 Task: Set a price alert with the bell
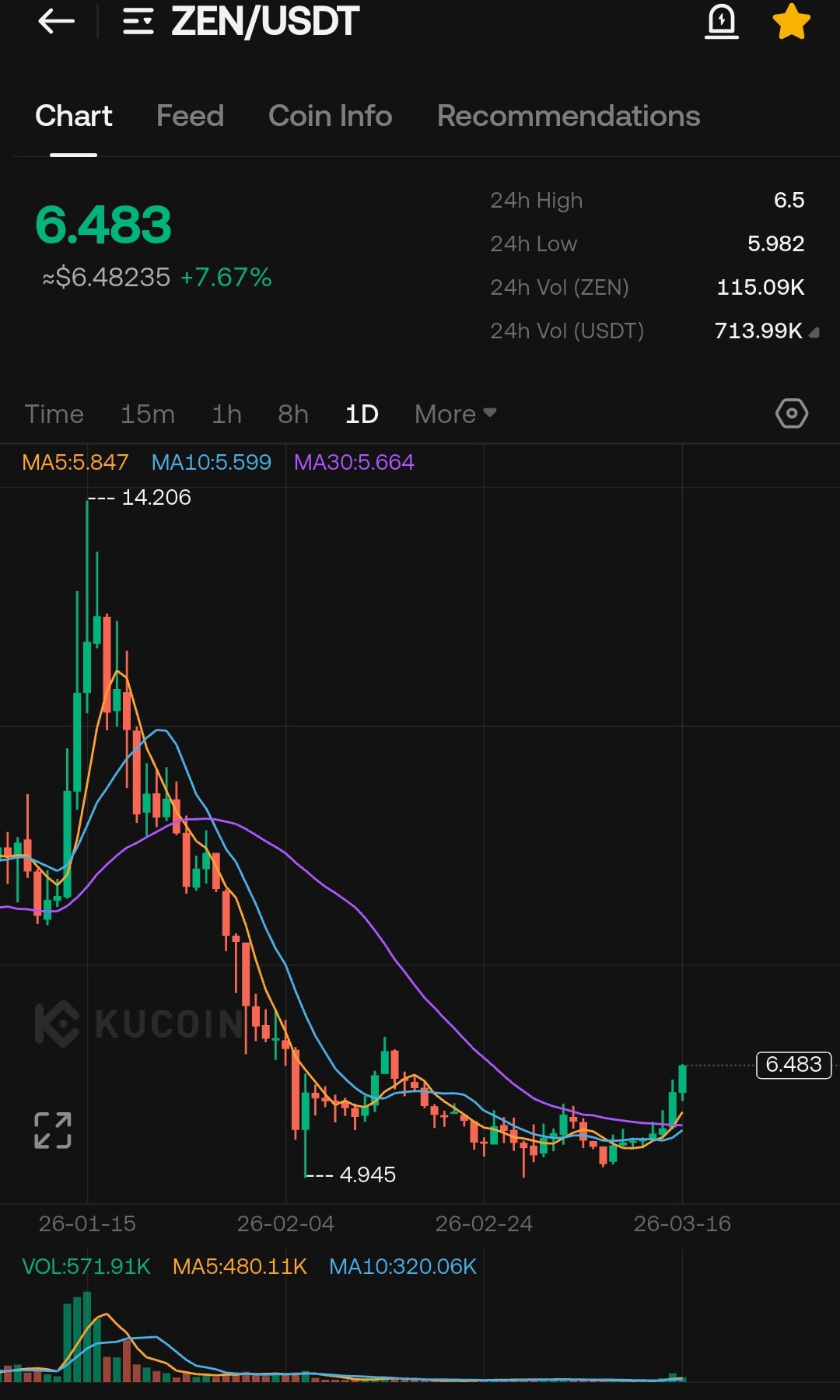point(721,22)
